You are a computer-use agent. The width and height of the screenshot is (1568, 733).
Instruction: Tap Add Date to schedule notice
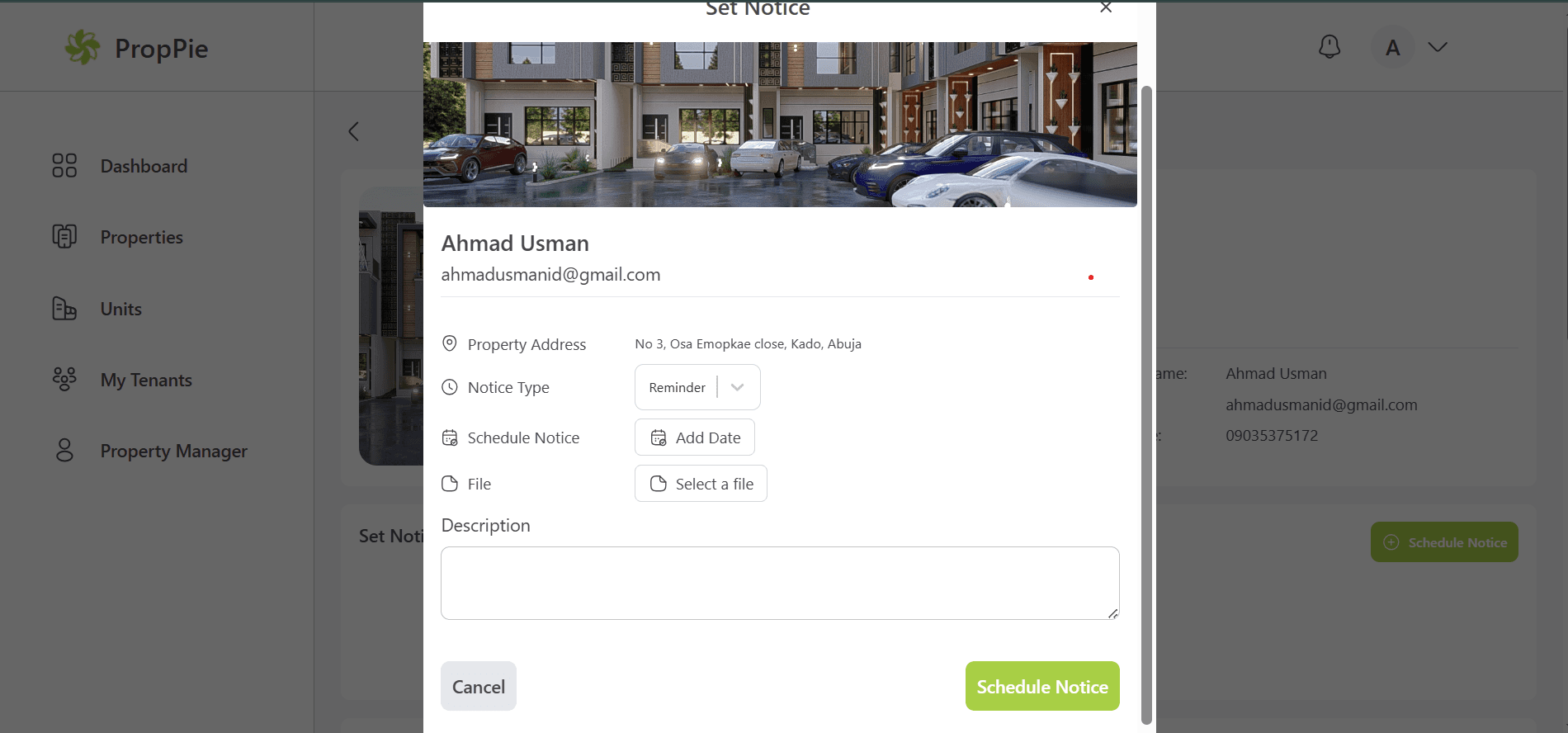click(694, 437)
